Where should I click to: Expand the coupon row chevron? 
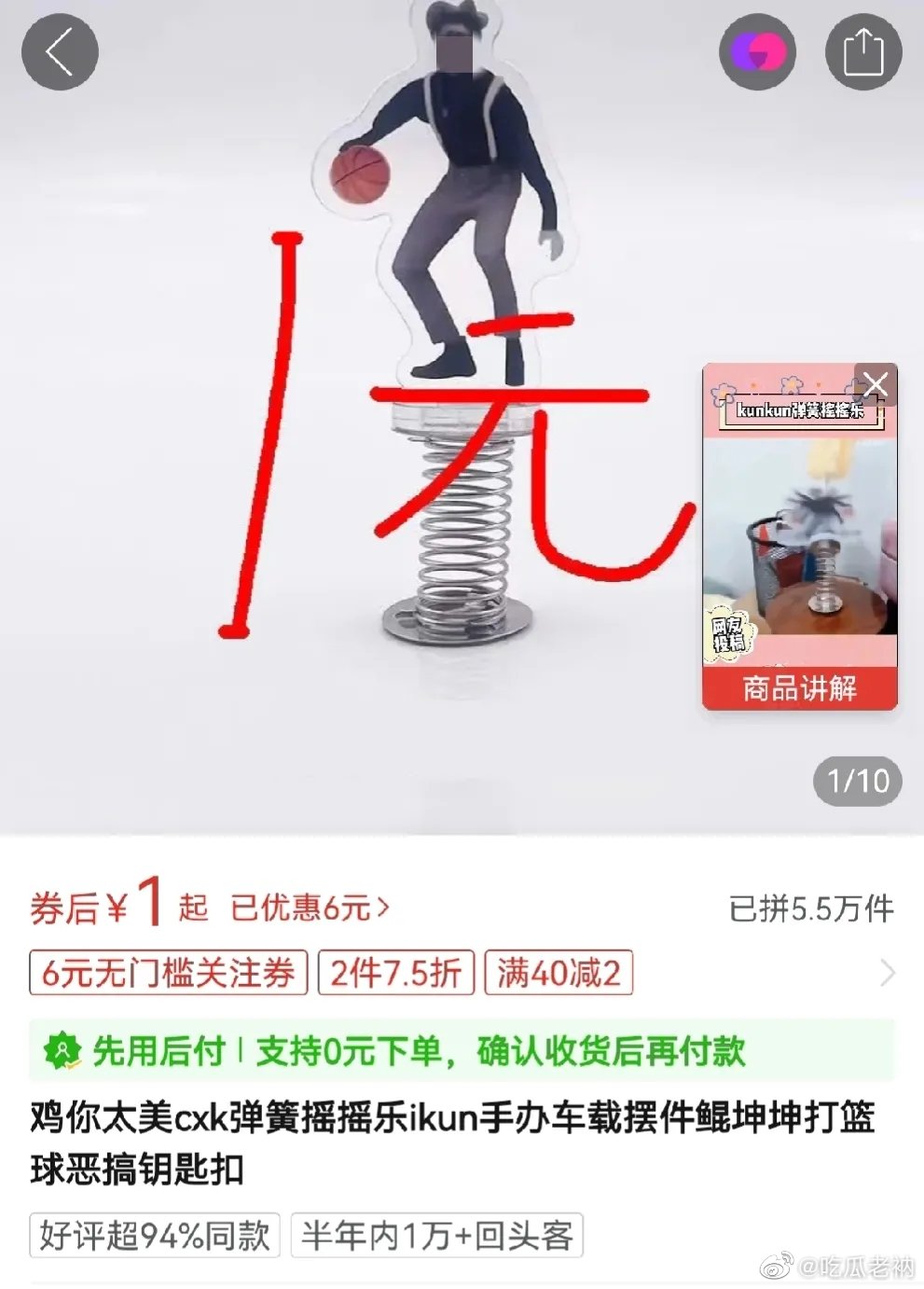(x=888, y=973)
